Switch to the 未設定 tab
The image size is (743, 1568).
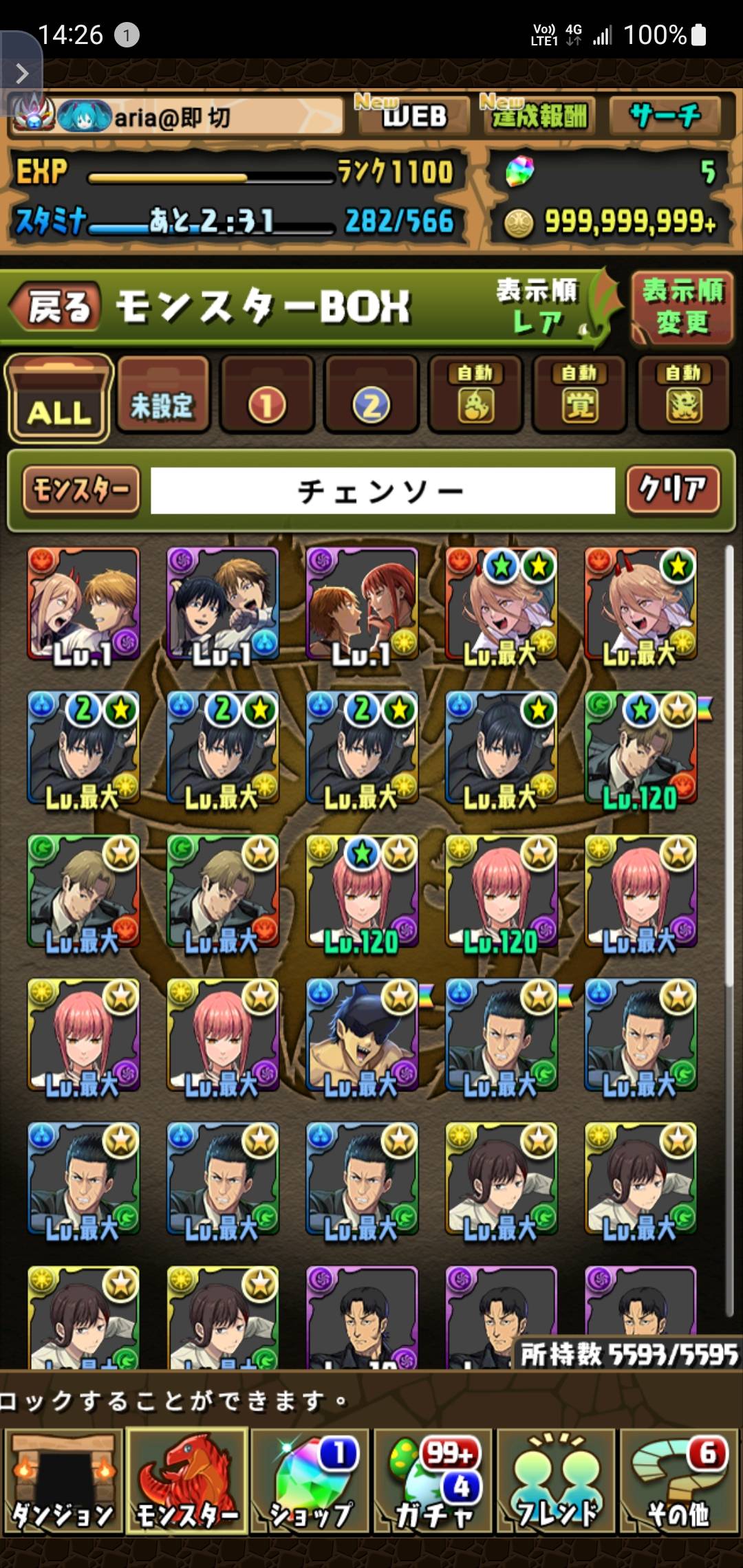pyautogui.click(x=163, y=395)
